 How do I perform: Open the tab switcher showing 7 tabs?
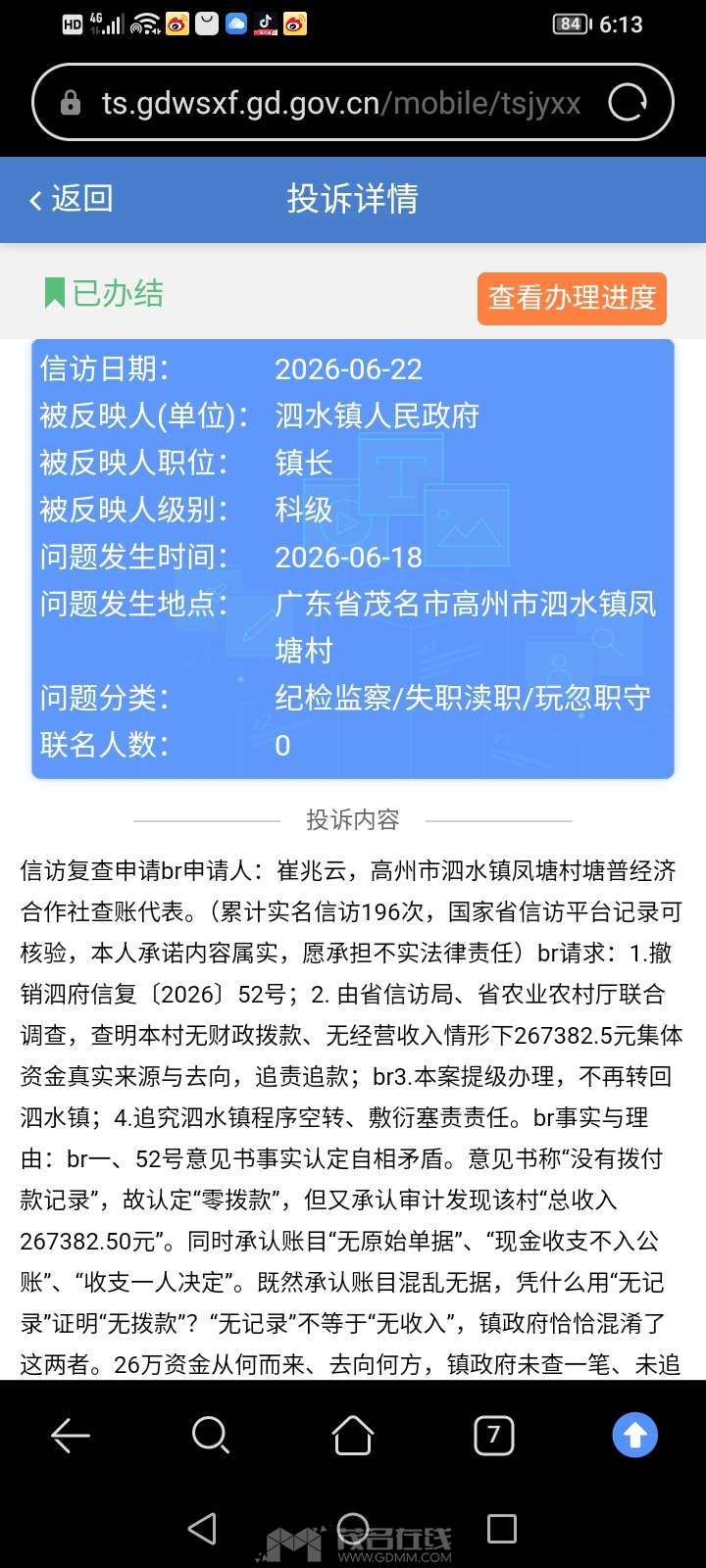(x=494, y=1436)
